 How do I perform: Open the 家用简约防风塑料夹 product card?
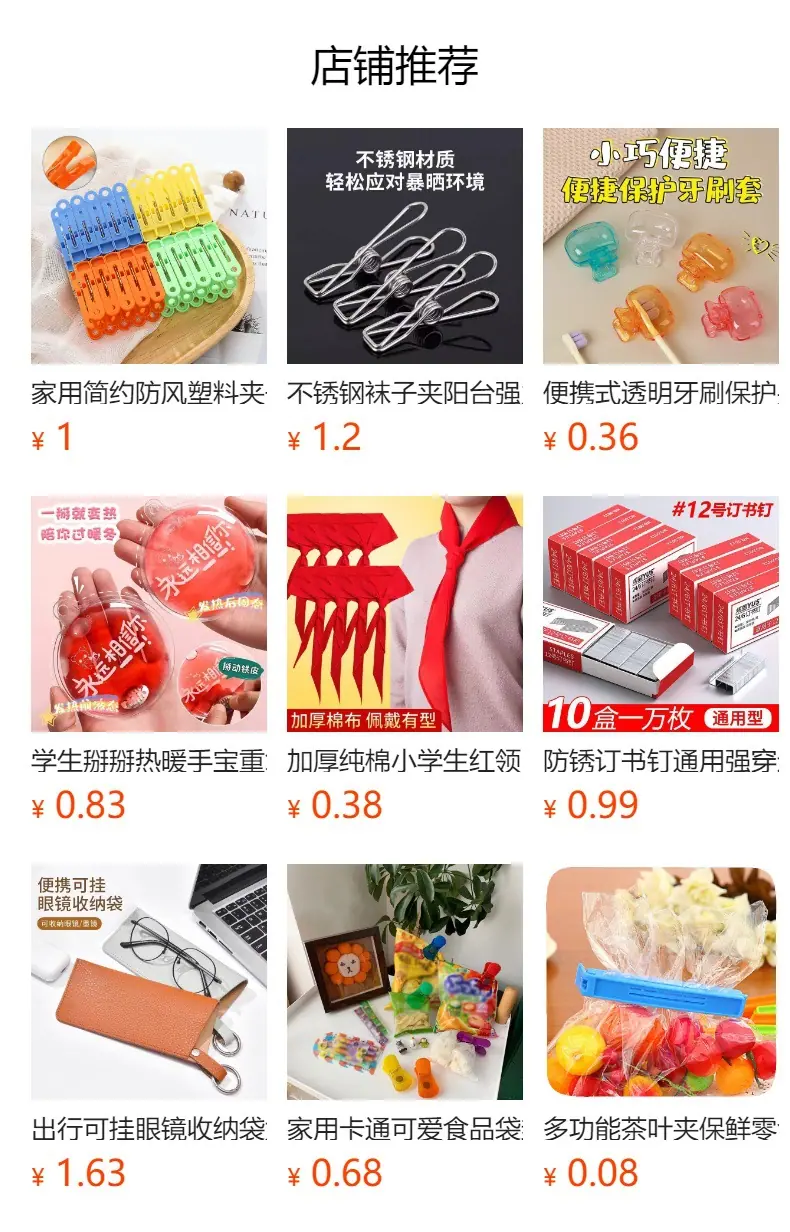(x=149, y=291)
